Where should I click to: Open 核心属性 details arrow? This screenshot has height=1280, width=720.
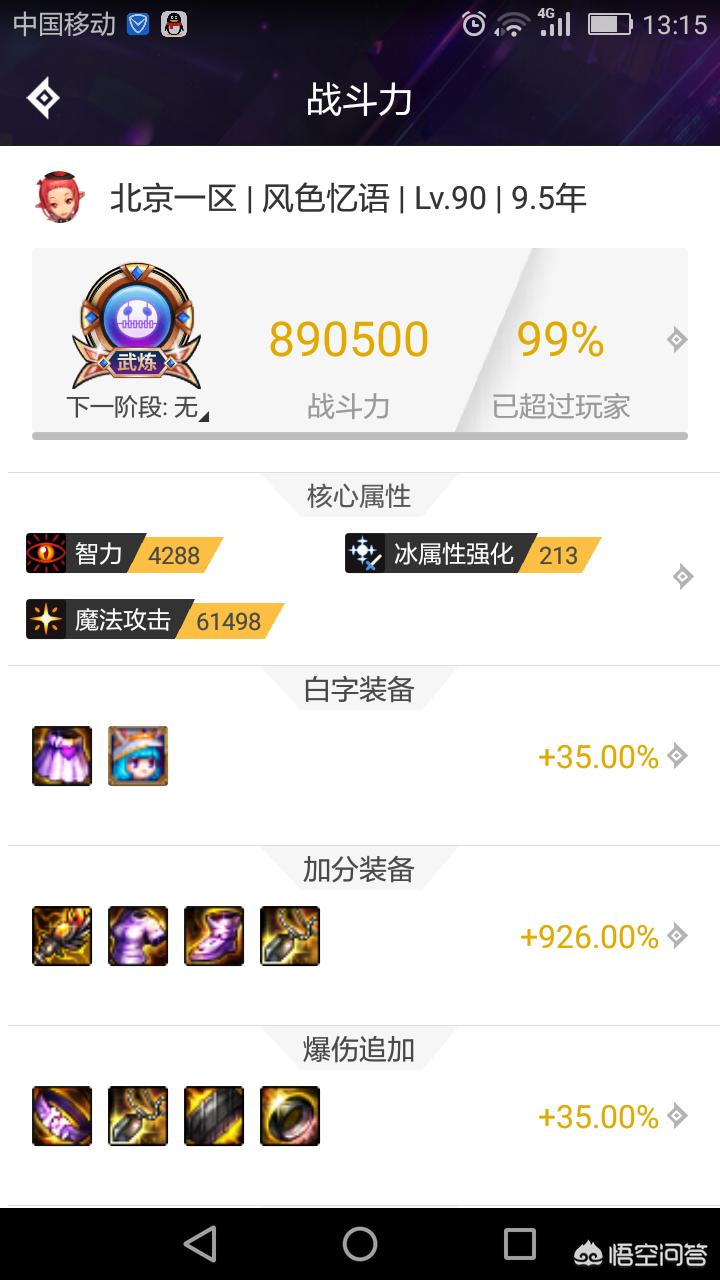click(683, 577)
